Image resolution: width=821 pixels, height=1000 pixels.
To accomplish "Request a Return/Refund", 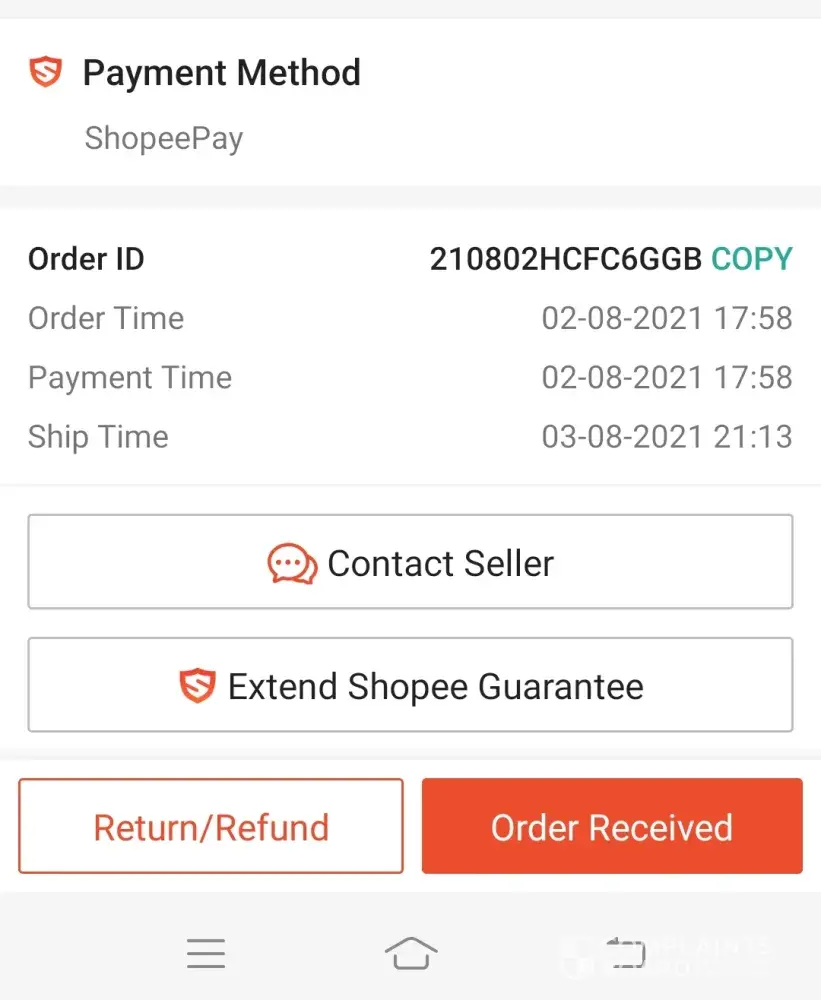I will (x=211, y=827).
